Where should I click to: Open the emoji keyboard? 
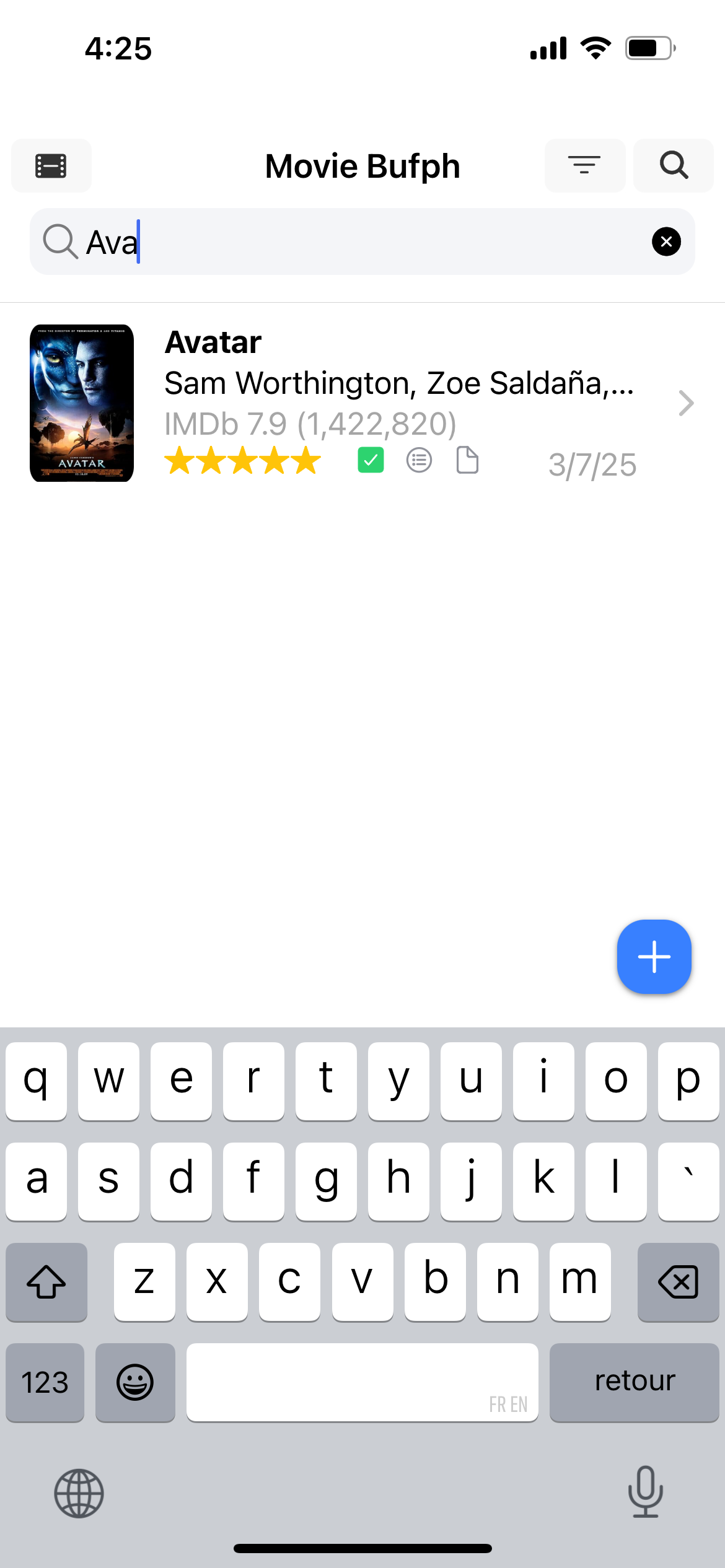(135, 1382)
